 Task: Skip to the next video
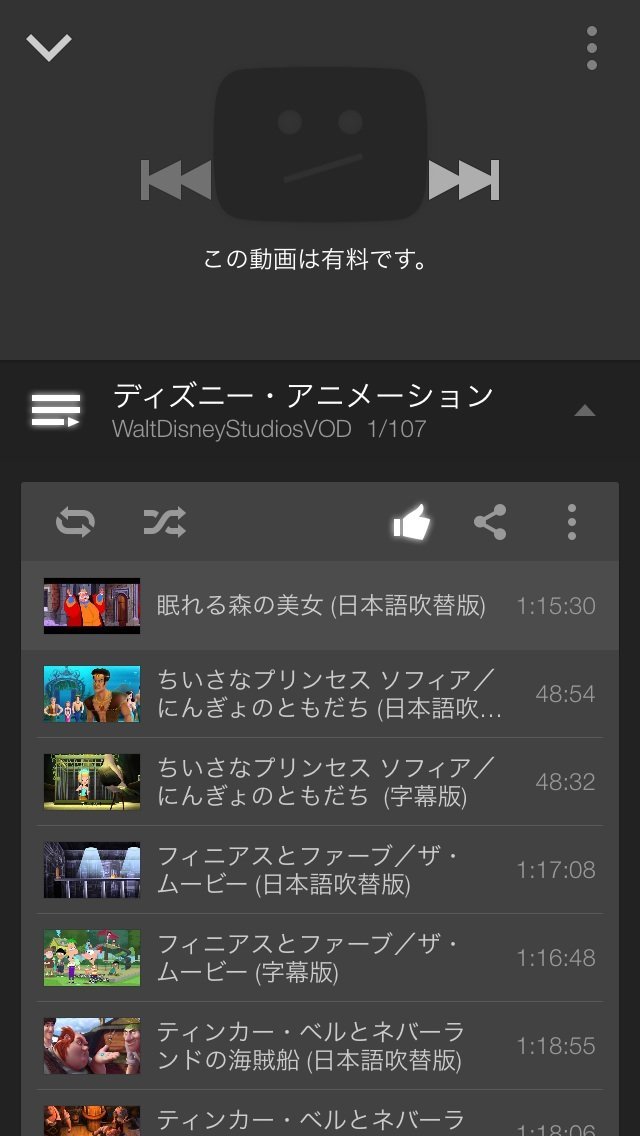[463, 180]
